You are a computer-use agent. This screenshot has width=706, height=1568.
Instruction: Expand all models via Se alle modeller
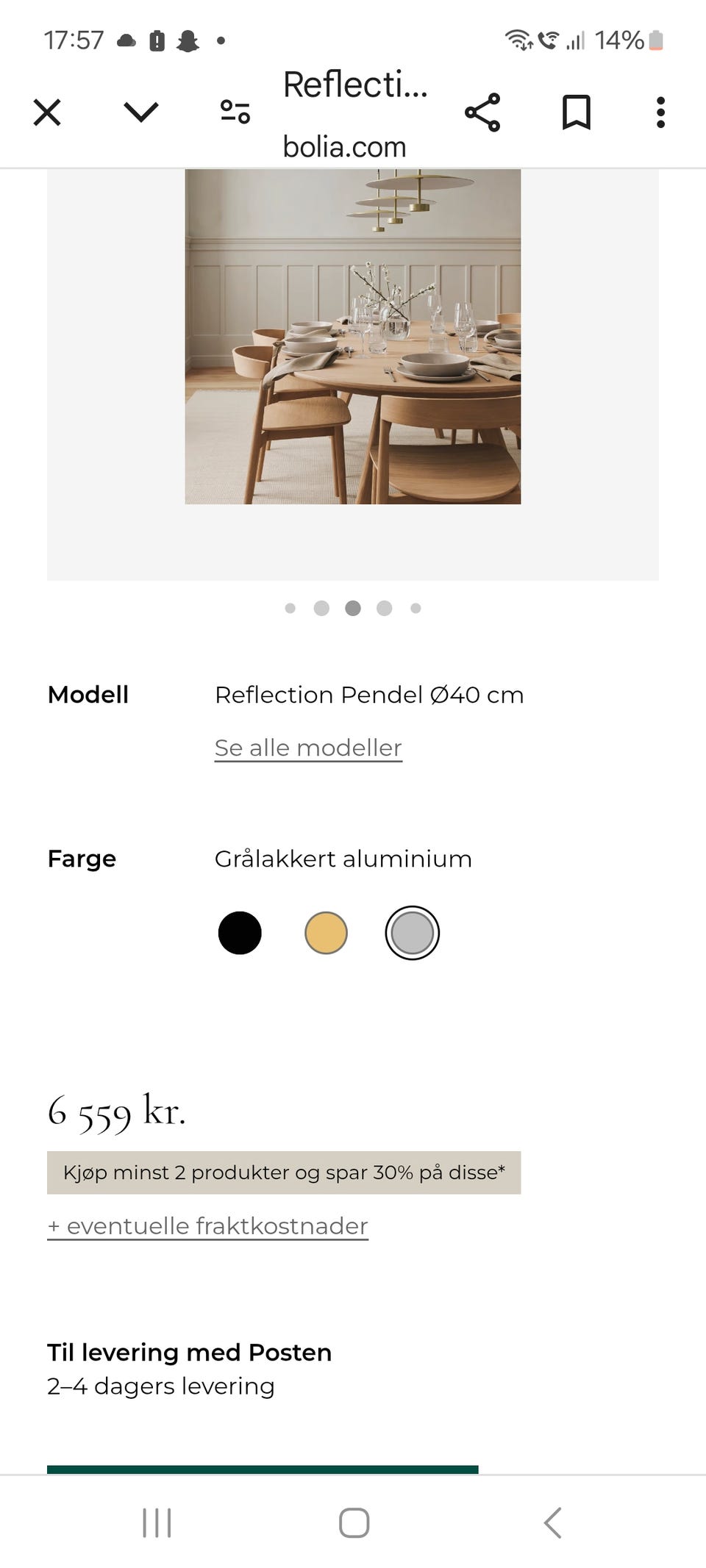pyautogui.click(x=307, y=747)
